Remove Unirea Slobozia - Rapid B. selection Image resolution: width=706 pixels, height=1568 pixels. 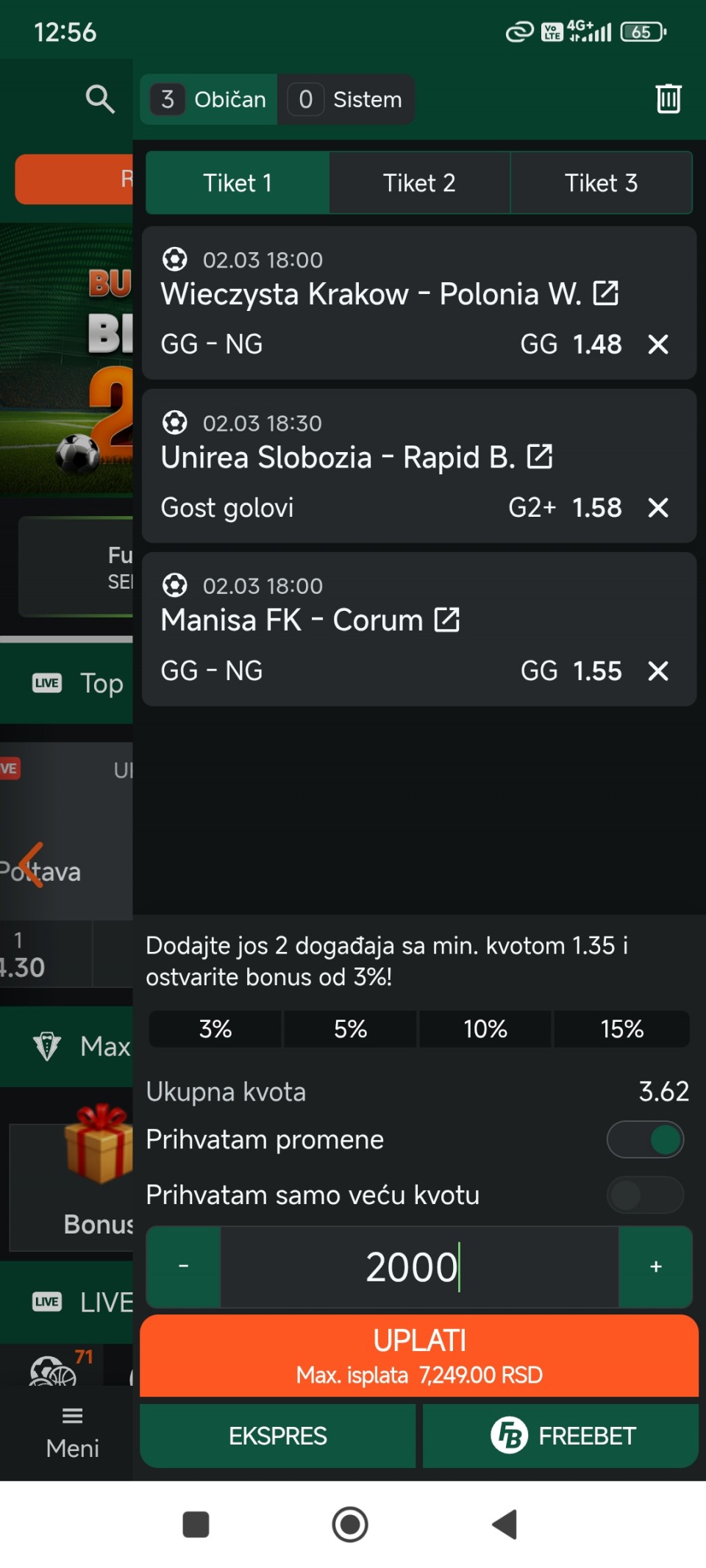tap(658, 507)
